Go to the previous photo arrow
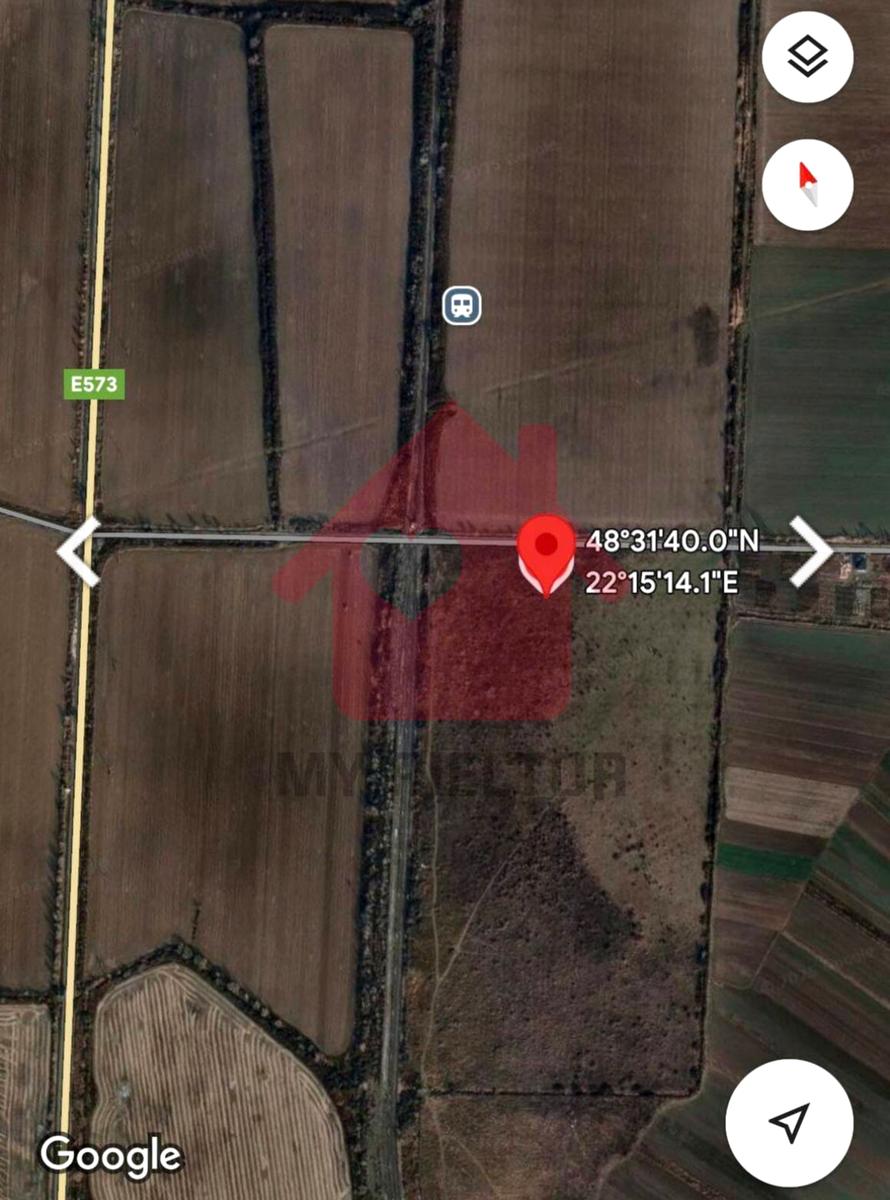890x1200 pixels. (78, 550)
